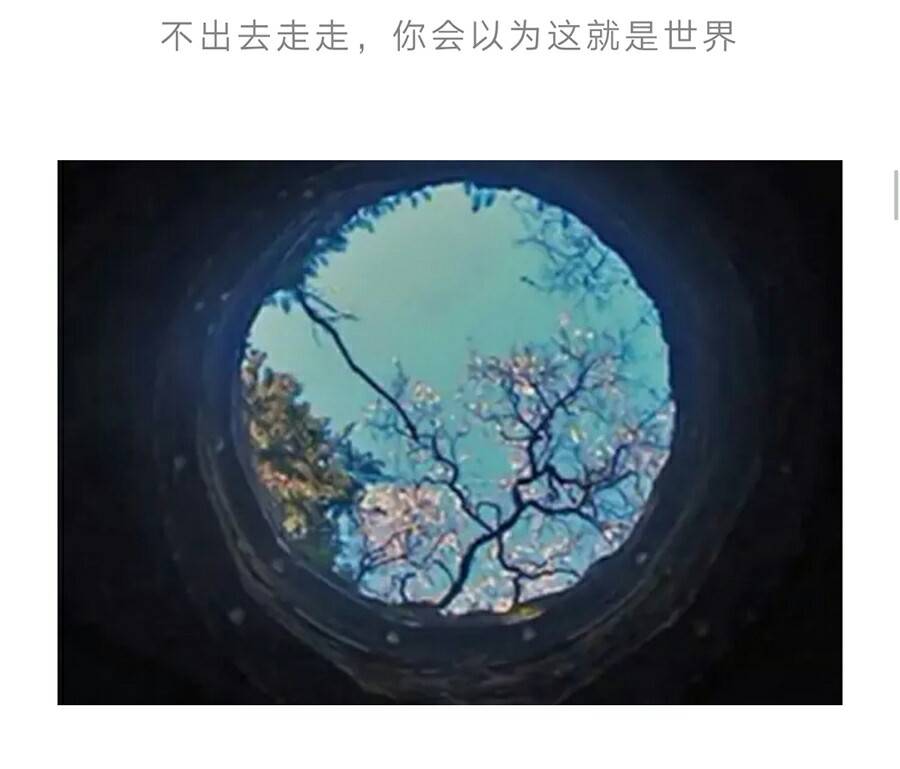Viewport: 900px width, 769px height.
Task: Open the well-view photo in full screen
Action: click(449, 432)
